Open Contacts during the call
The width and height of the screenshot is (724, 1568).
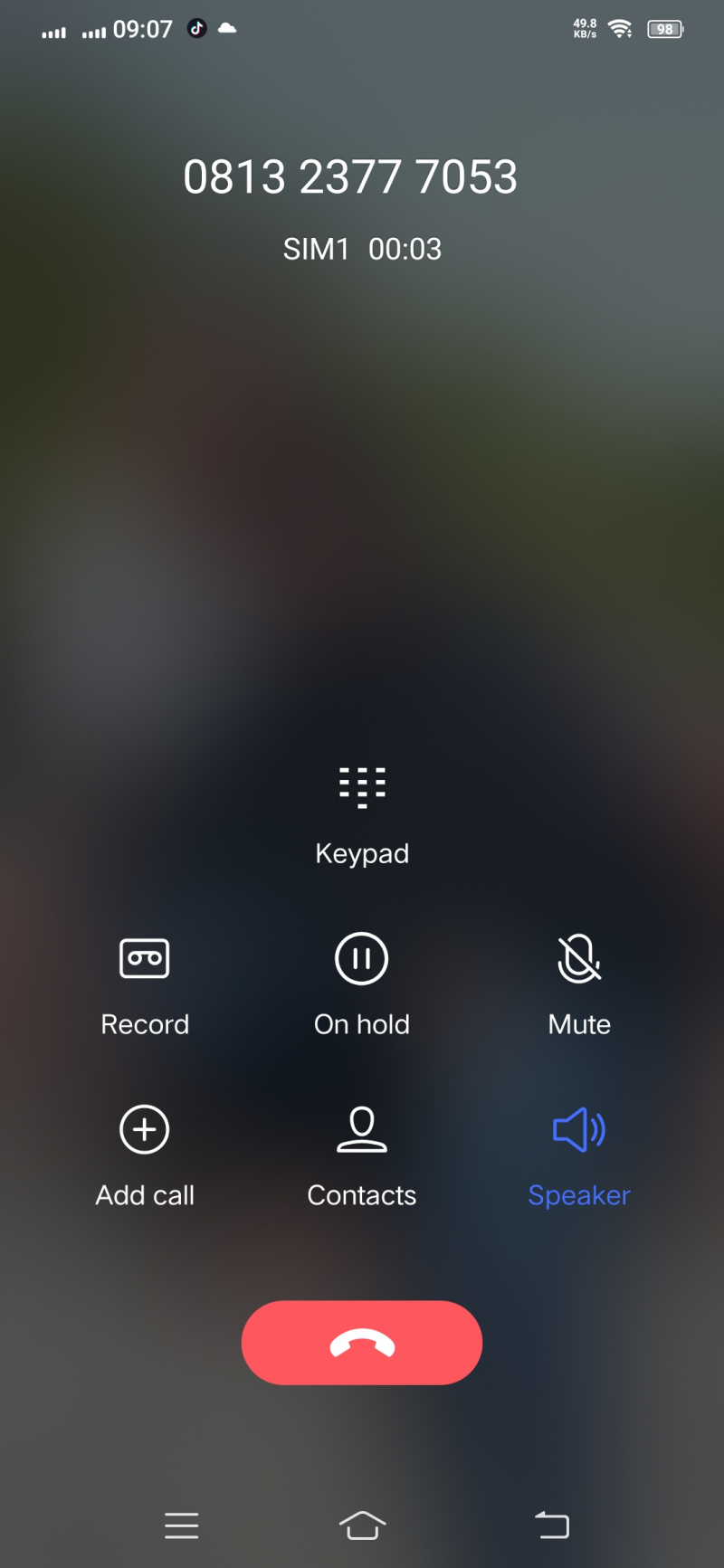click(x=362, y=1130)
